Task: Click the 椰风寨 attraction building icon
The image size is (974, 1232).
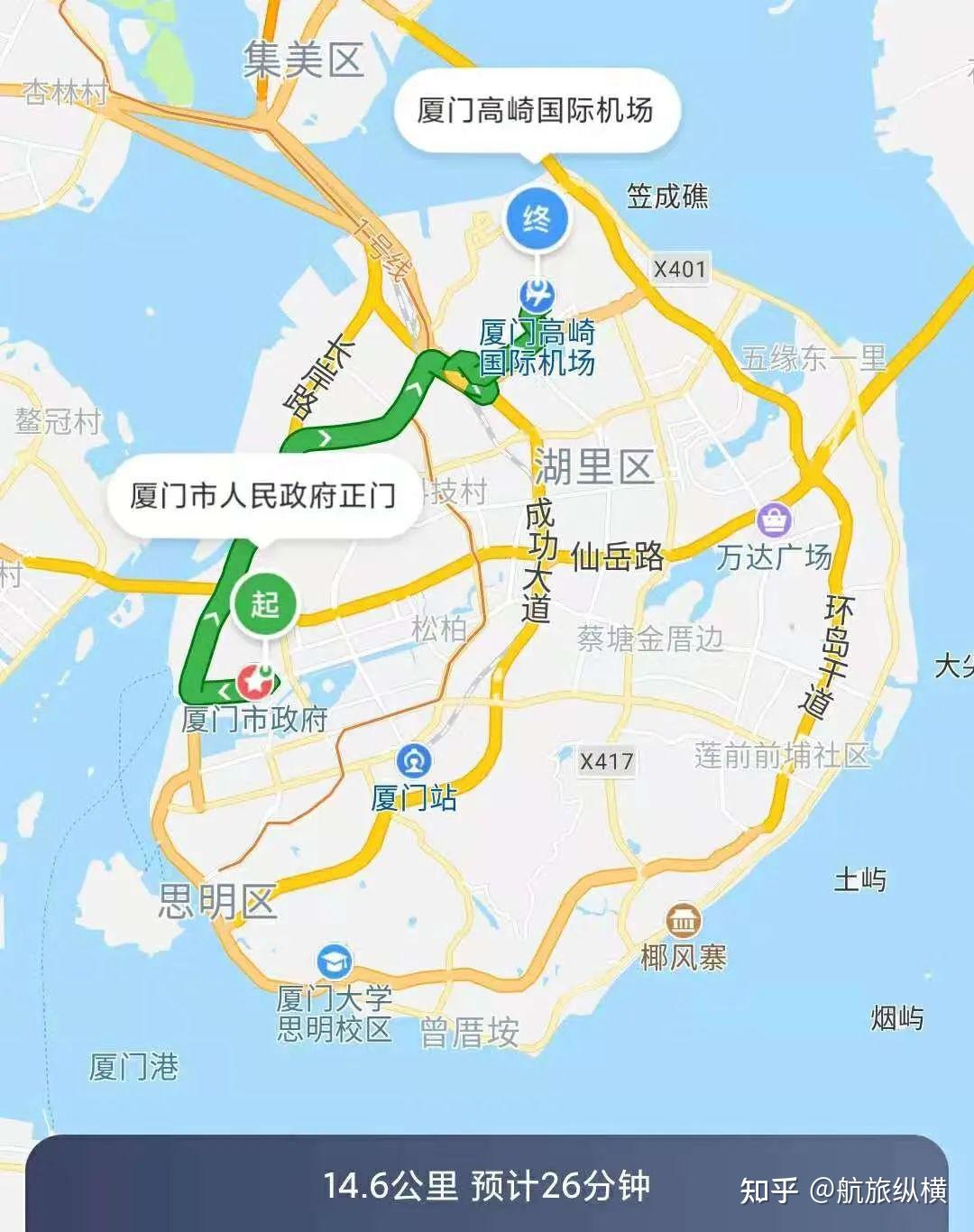Action: click(683, 917)
